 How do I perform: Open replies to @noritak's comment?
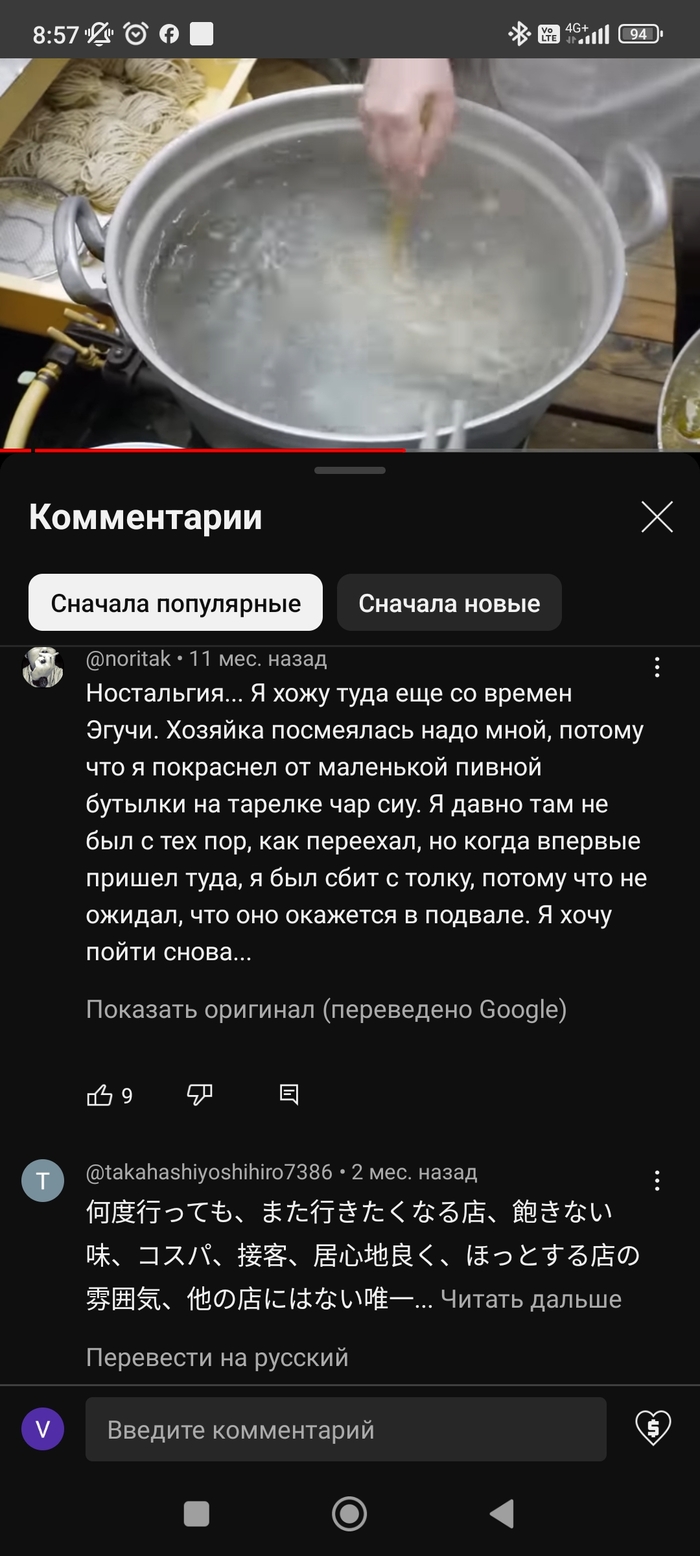pos(289,1095)
